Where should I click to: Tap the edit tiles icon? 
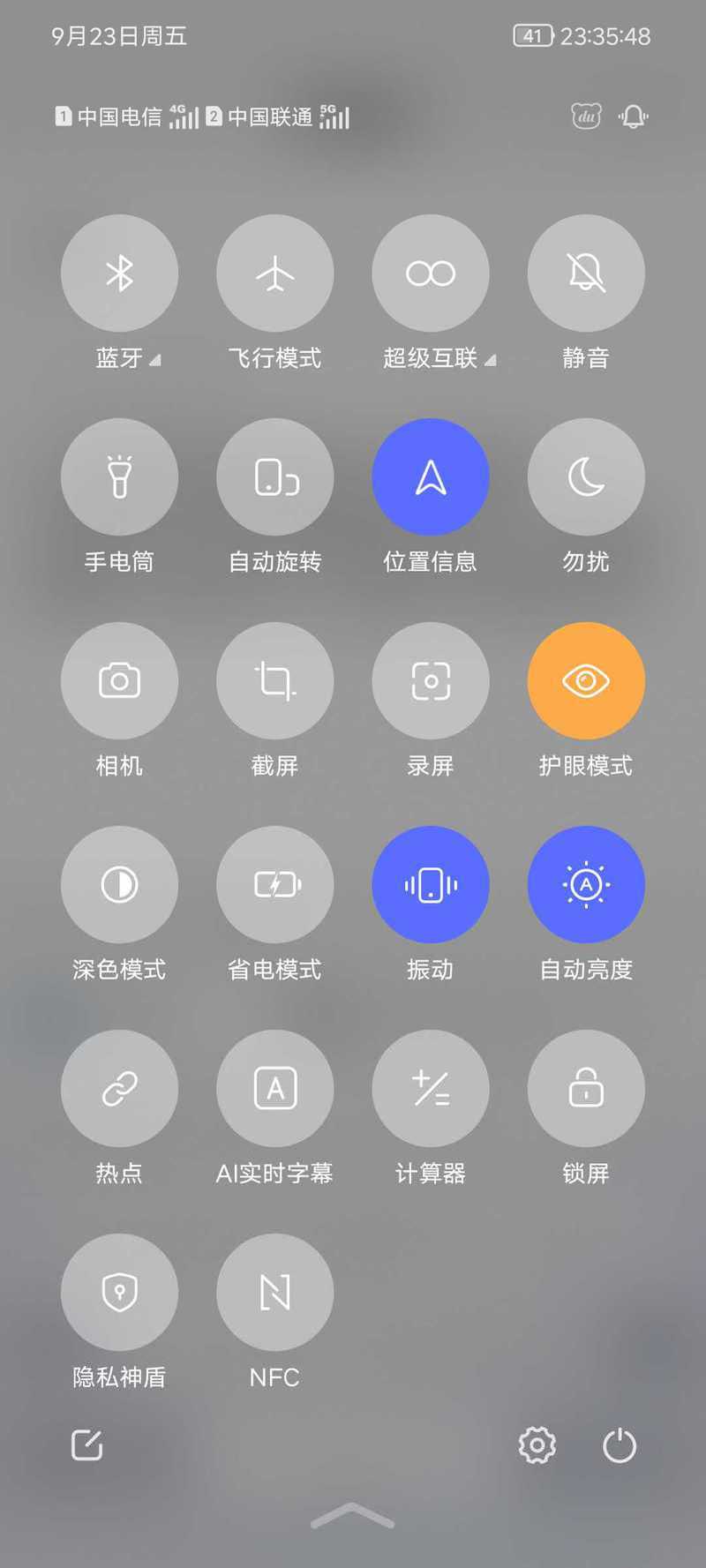click(87, 1445)
